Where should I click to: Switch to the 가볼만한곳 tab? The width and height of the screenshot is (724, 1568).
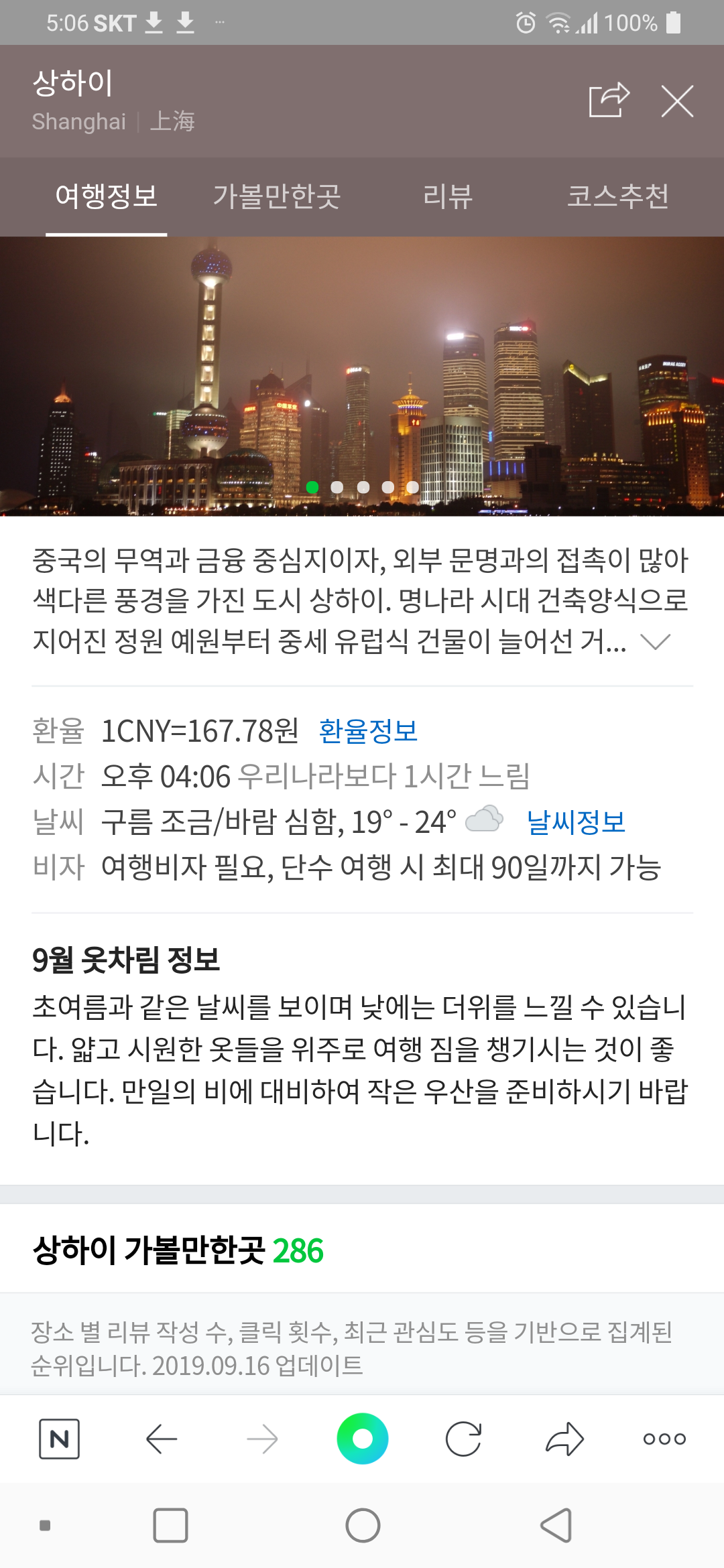[x=278, y=197]
